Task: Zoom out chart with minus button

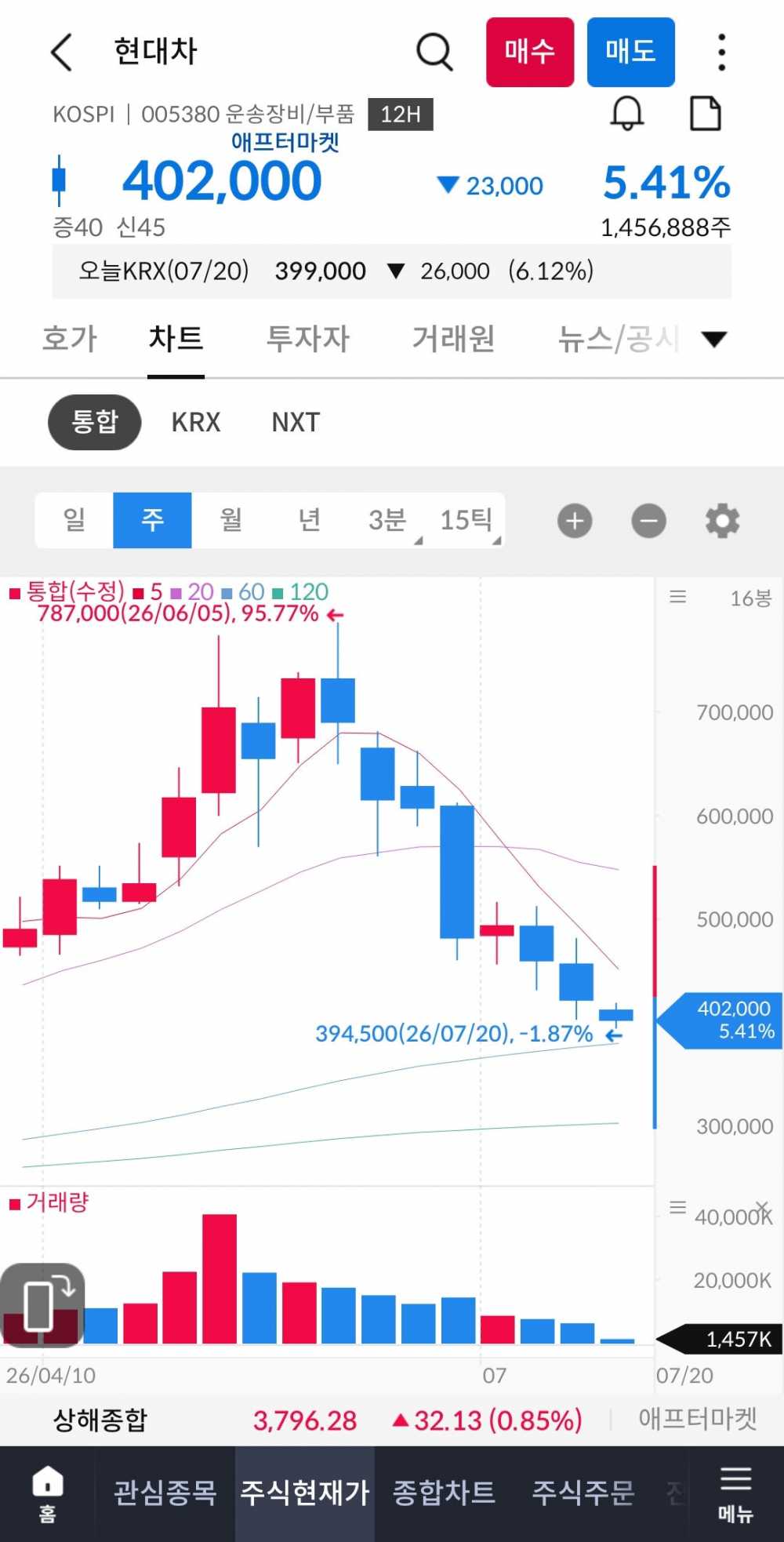Action: tap(649, 521)
